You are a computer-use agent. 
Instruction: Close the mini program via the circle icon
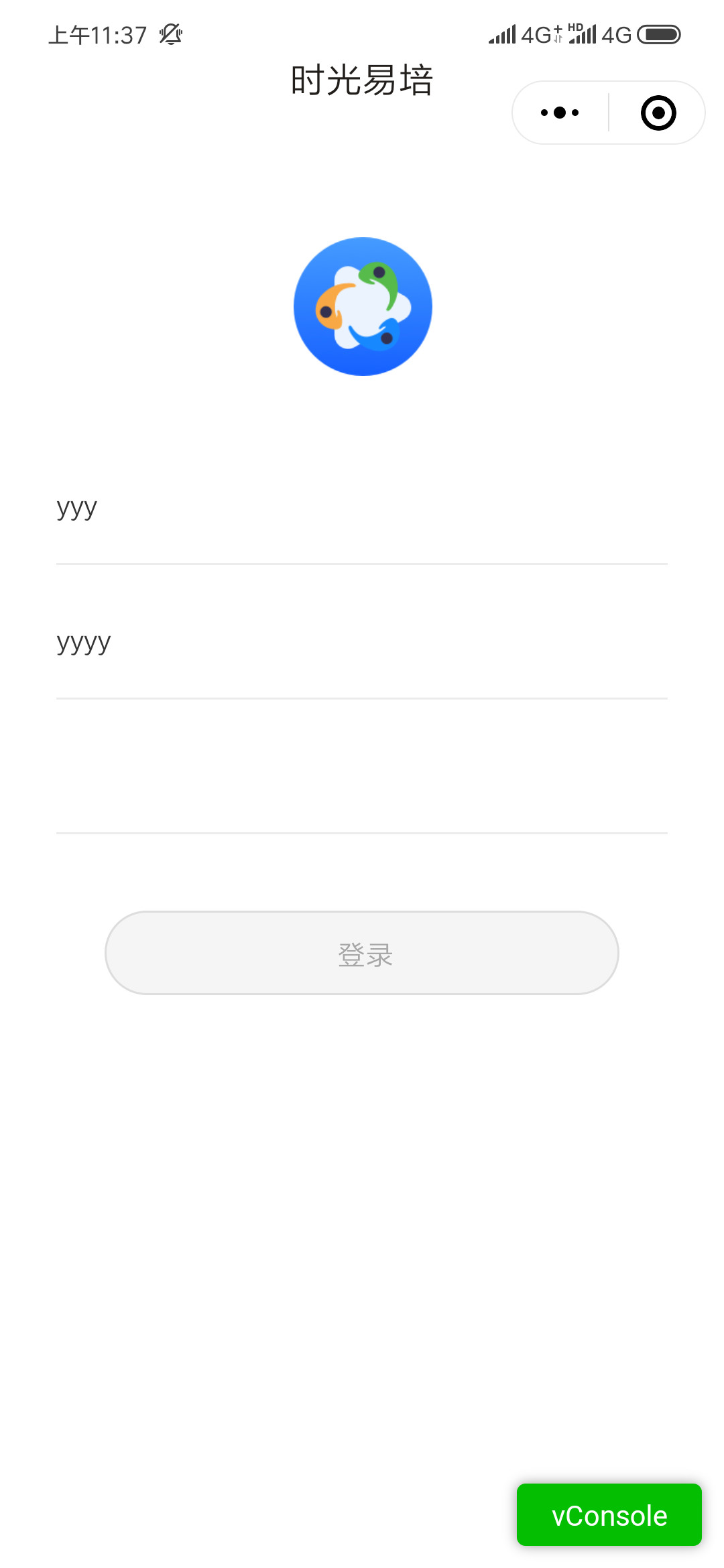pyautogui.click(x=658, y=113)
